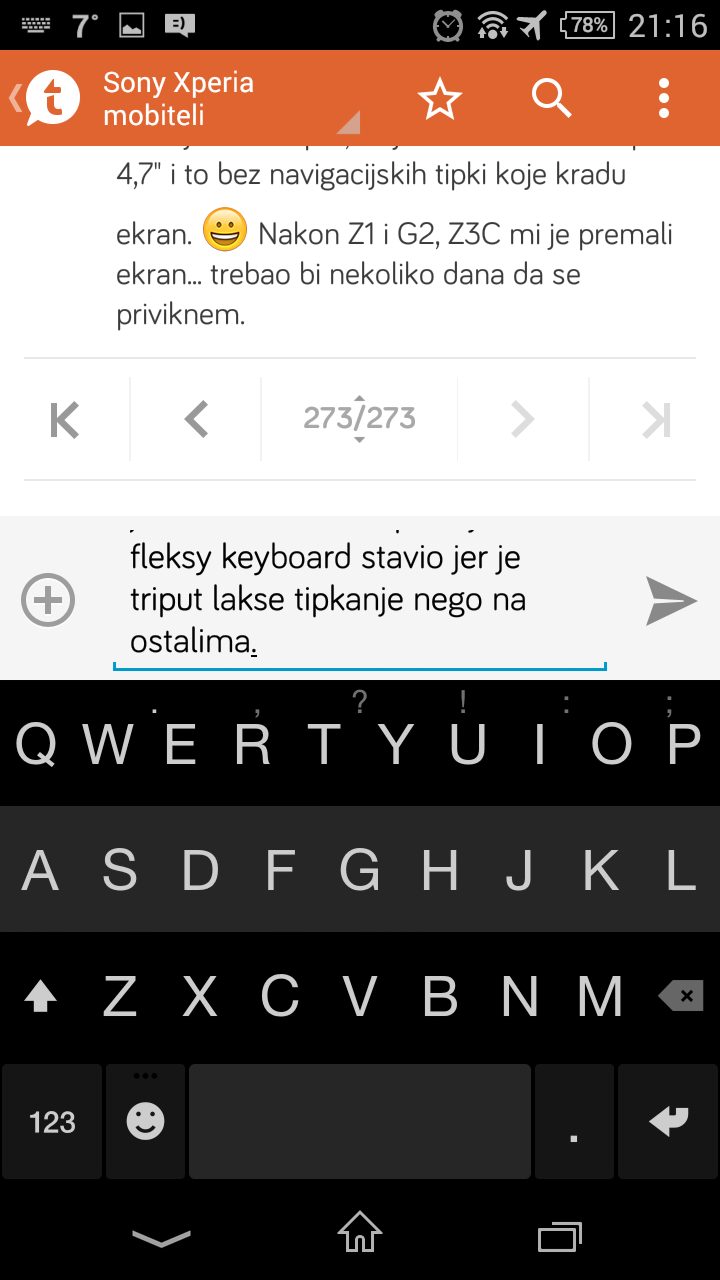This screenshot has height=1280, width=720.
Task: Tap the keyboard shift key
Action: click(40, 996)
